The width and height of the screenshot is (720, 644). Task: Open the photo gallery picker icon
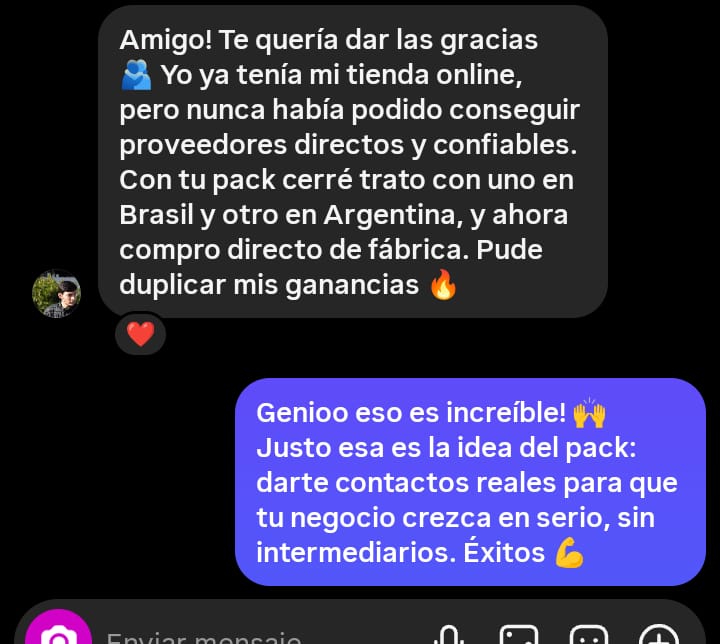[x=519, y=636]
